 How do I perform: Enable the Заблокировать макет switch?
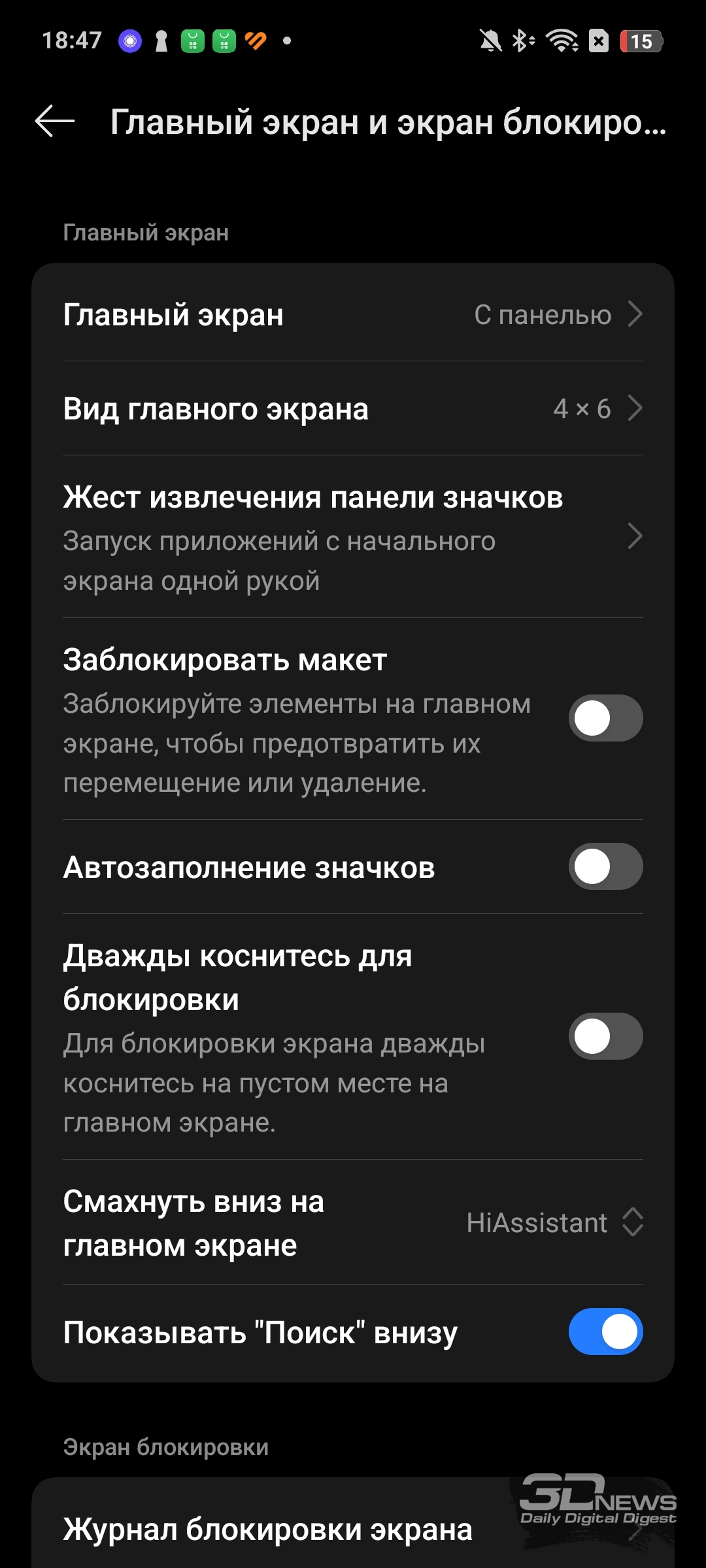click(x=605, y=718)
